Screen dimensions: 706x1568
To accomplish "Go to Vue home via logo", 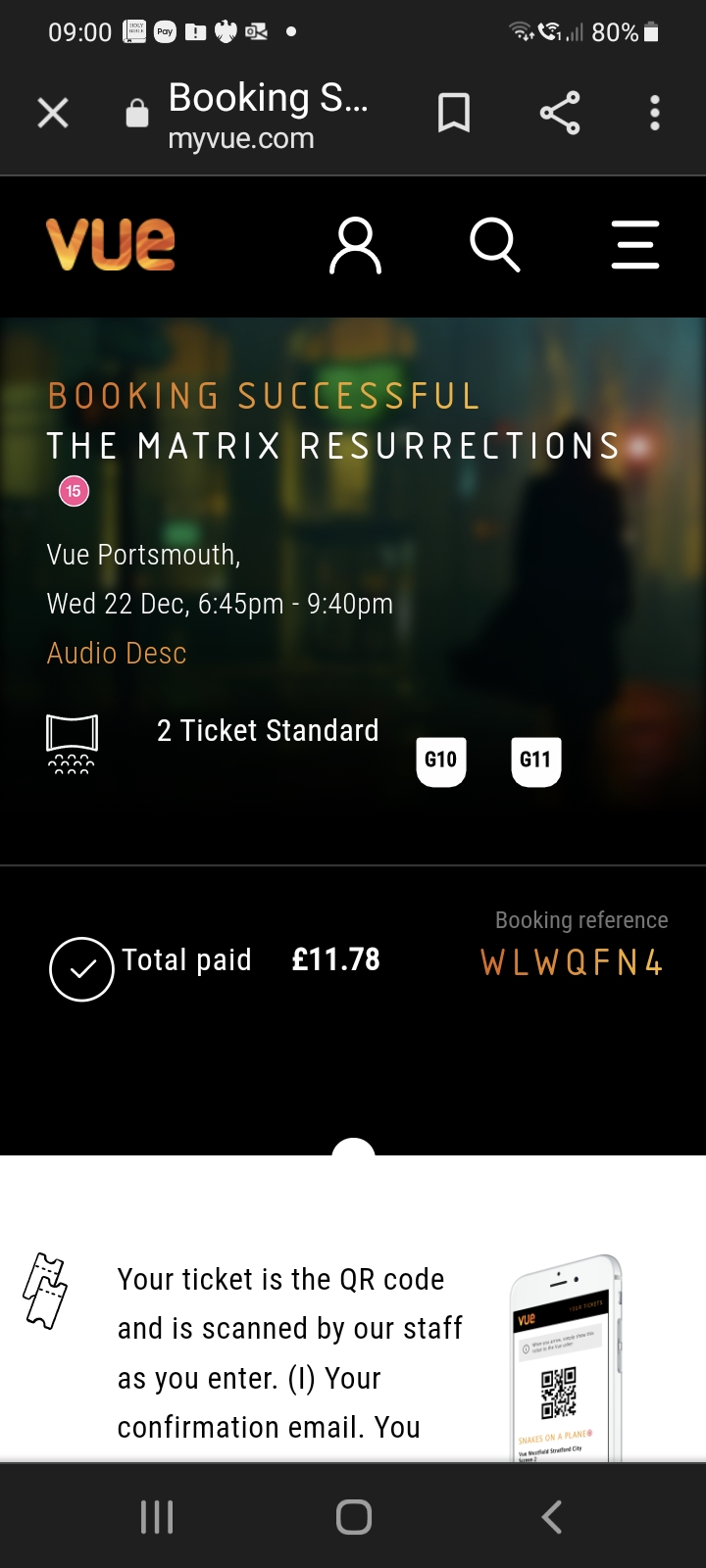I will 111,244.
